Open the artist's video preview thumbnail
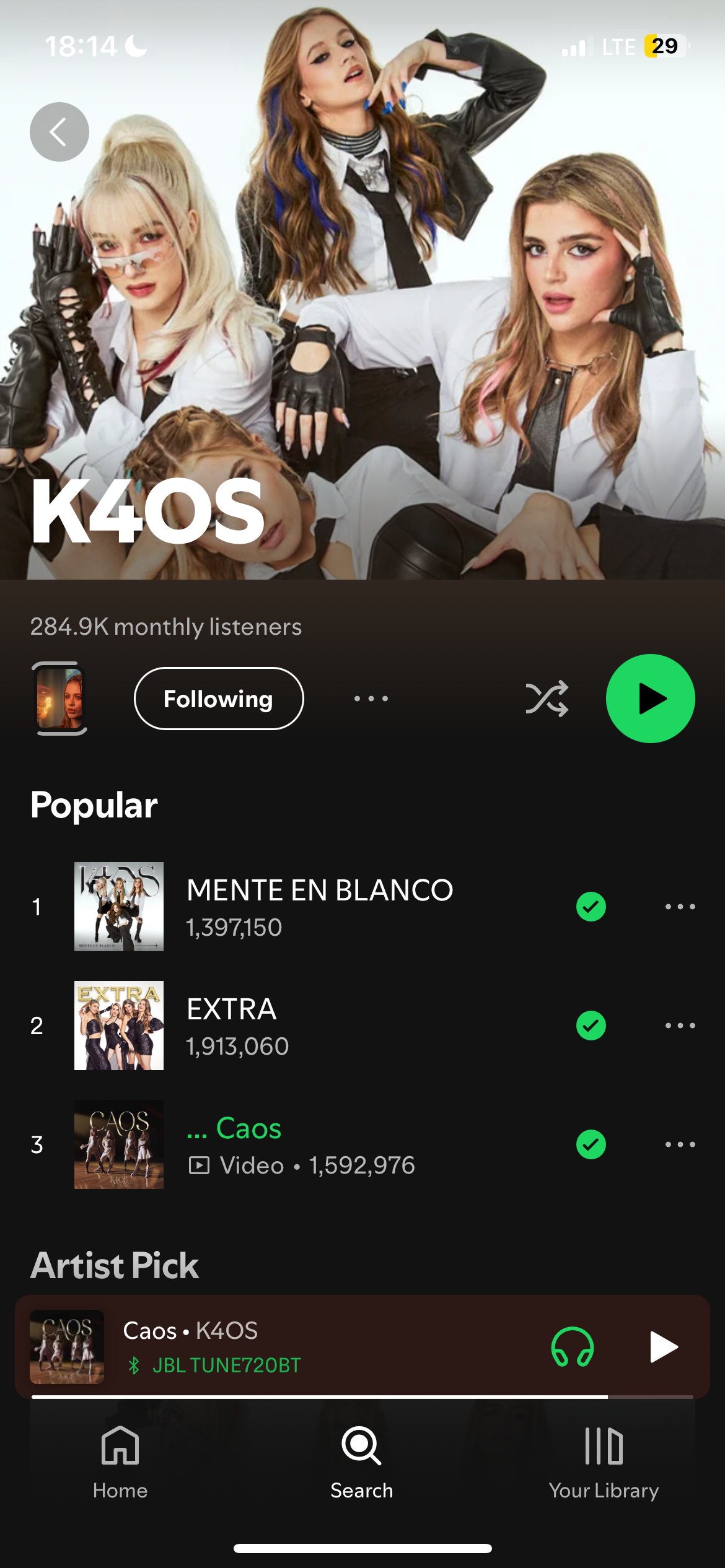The height and width of the screenshot is (1568, 725). coord(59,699)
